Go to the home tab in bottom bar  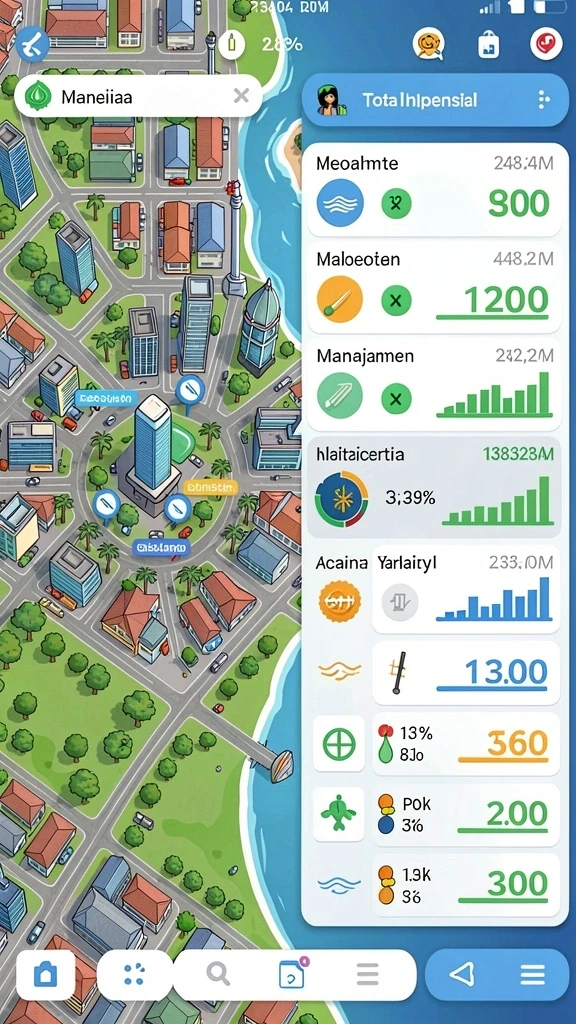coord(46,975)
